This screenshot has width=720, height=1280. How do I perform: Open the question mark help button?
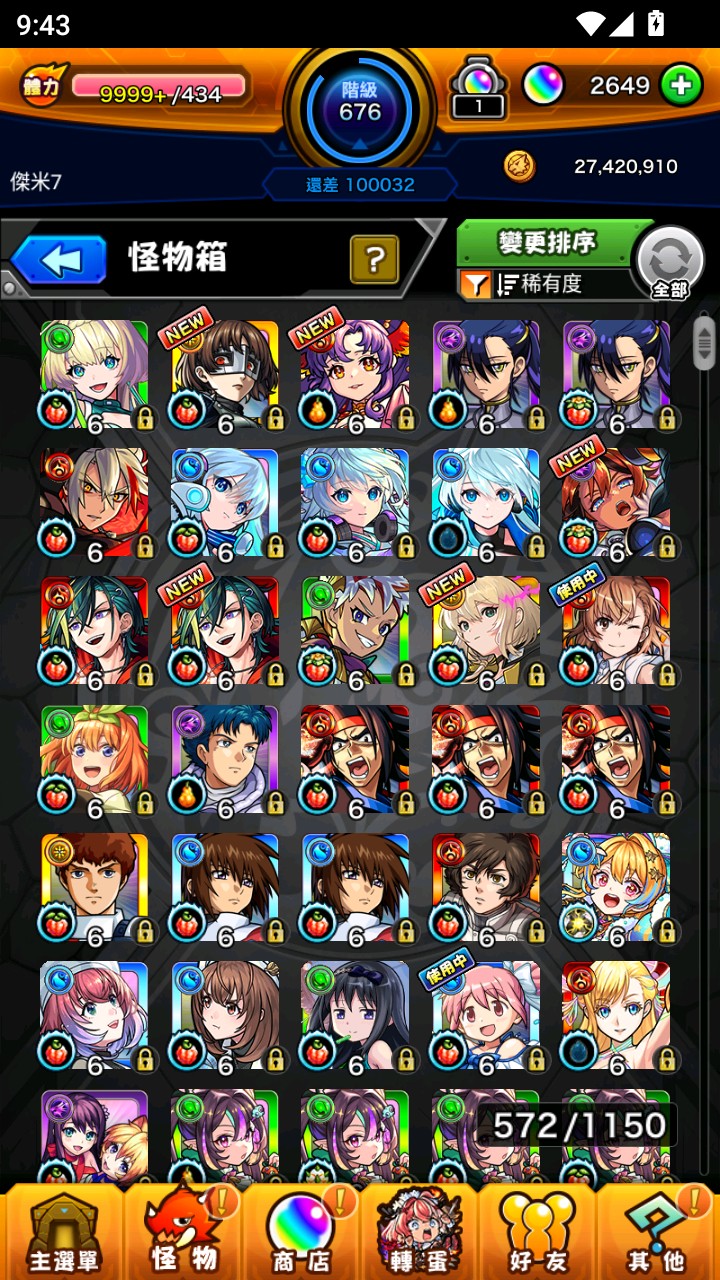click(x=374, y=261)
